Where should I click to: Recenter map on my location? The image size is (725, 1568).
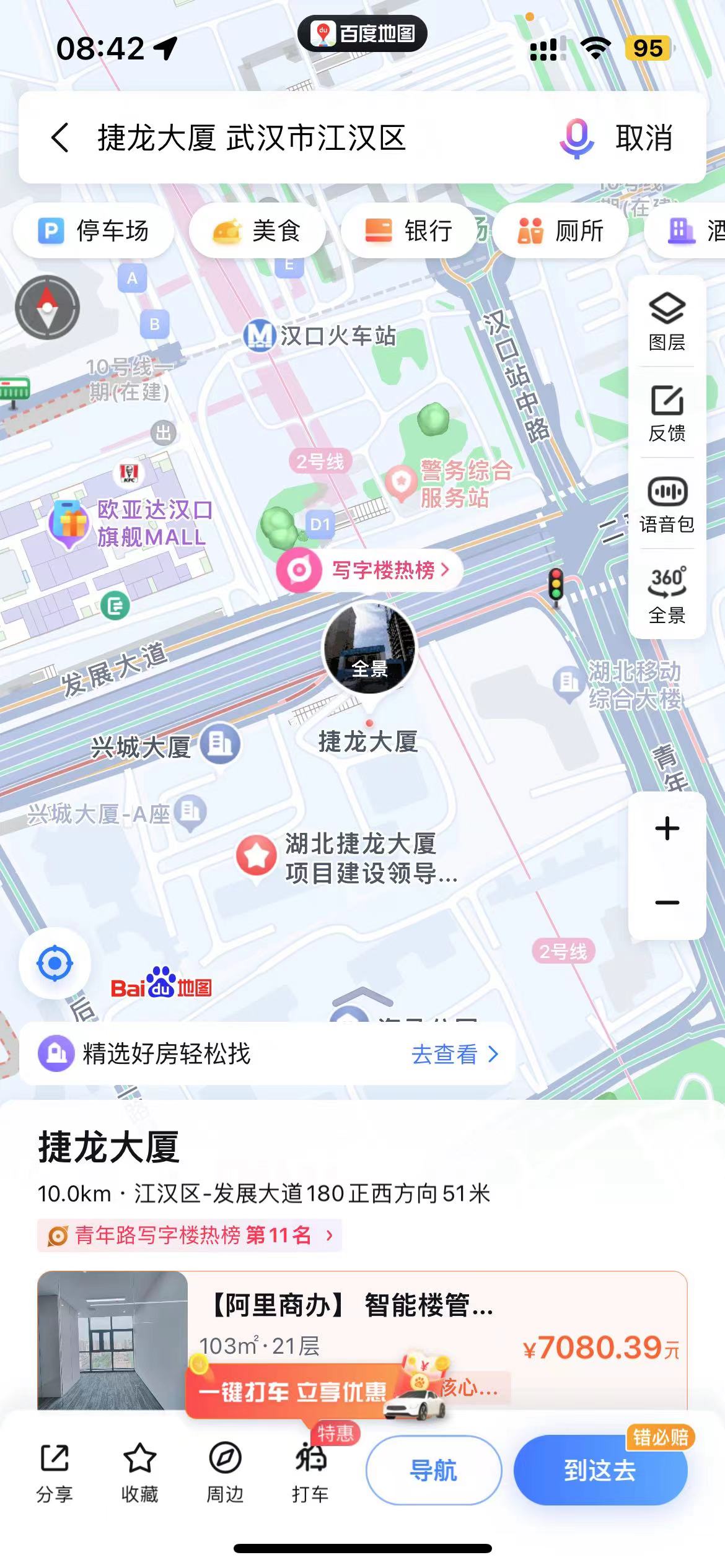pyautogui.click(x=55, y=964)
